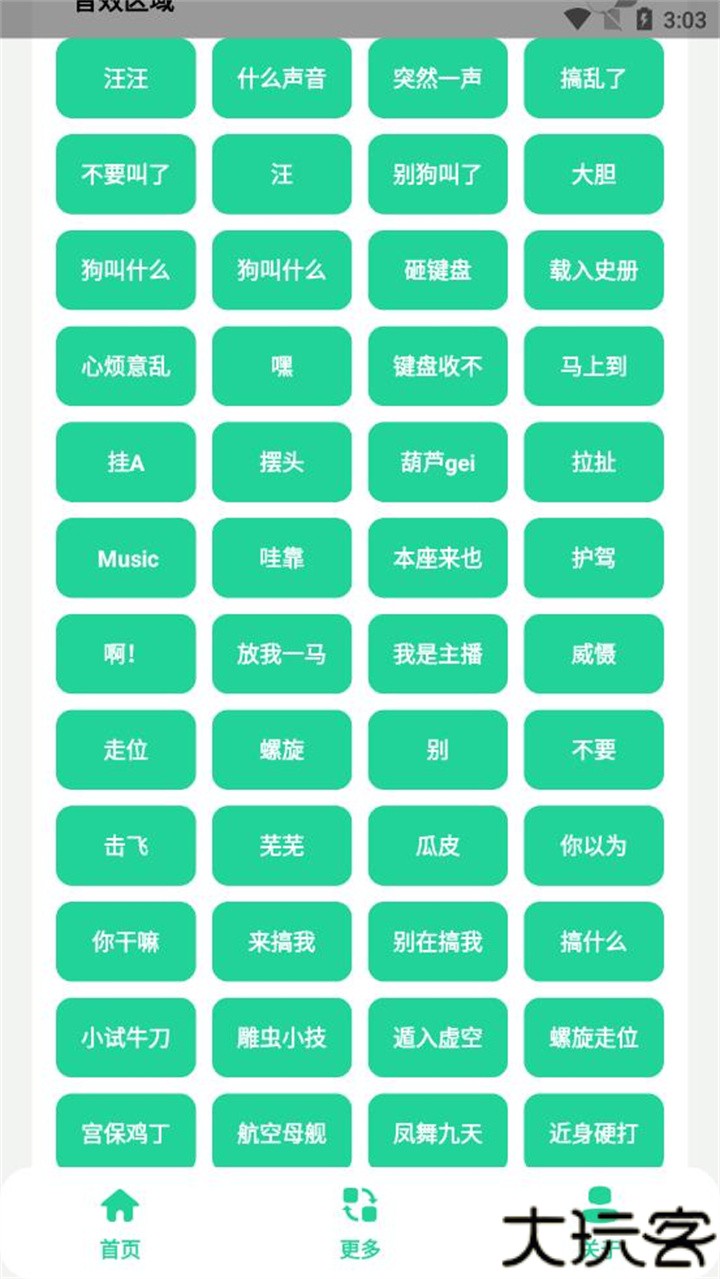The height and width of the screenshot is (1279, 720).
Task: Play the 汪汪 sound effect
Action: coord(125,79)
